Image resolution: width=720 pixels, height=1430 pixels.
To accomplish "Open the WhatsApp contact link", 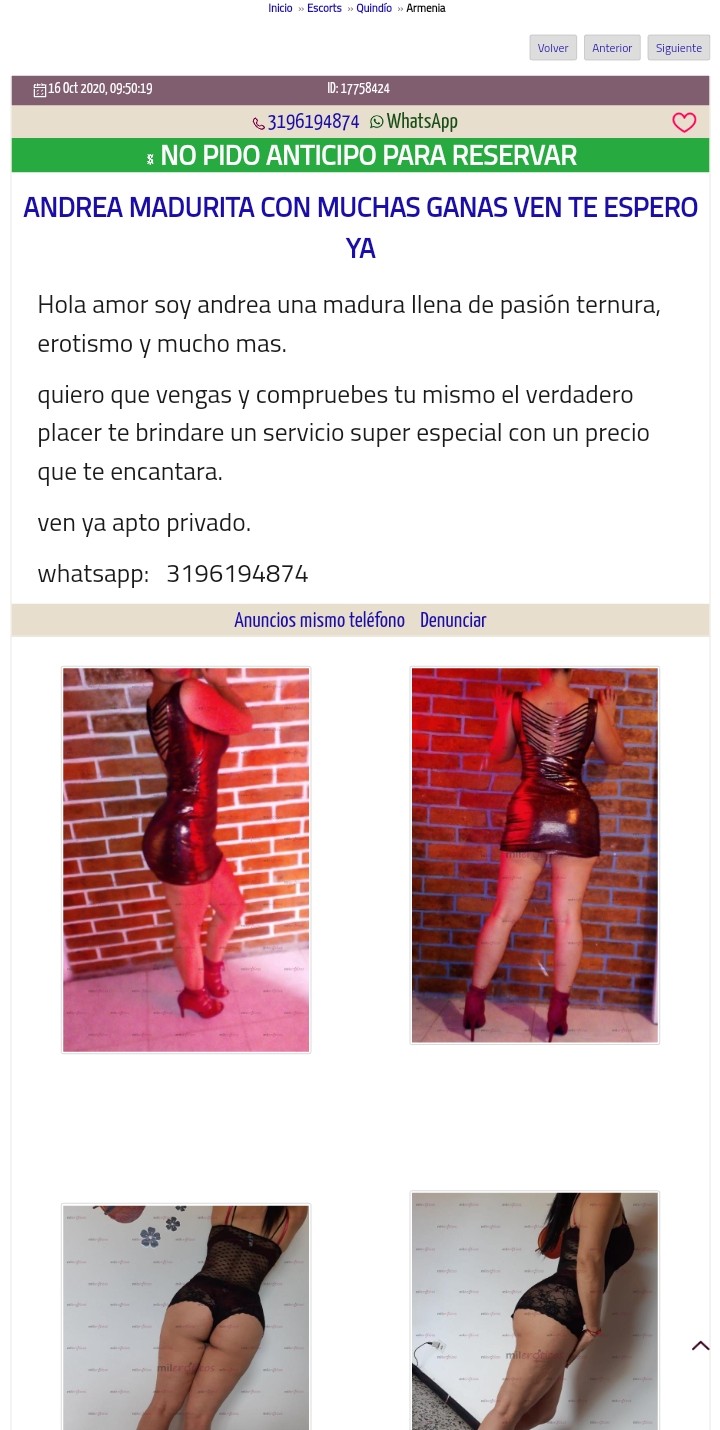I will click(x=414, y=122).
